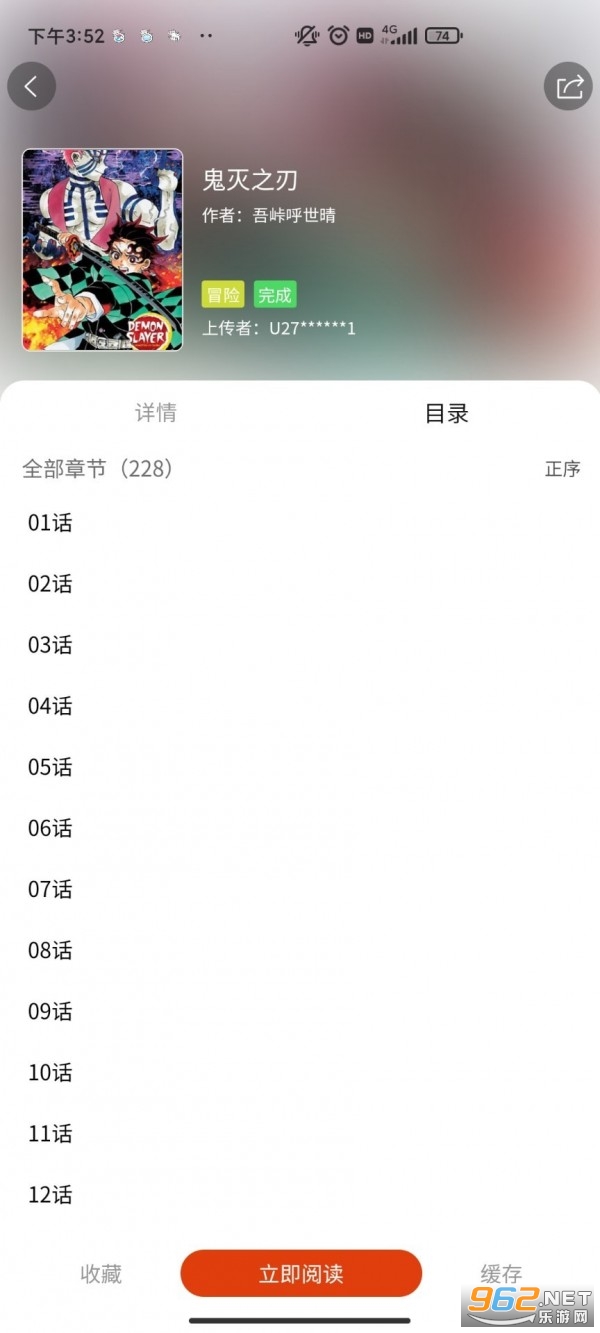Open chapter 06话

(x=50, y=828)
